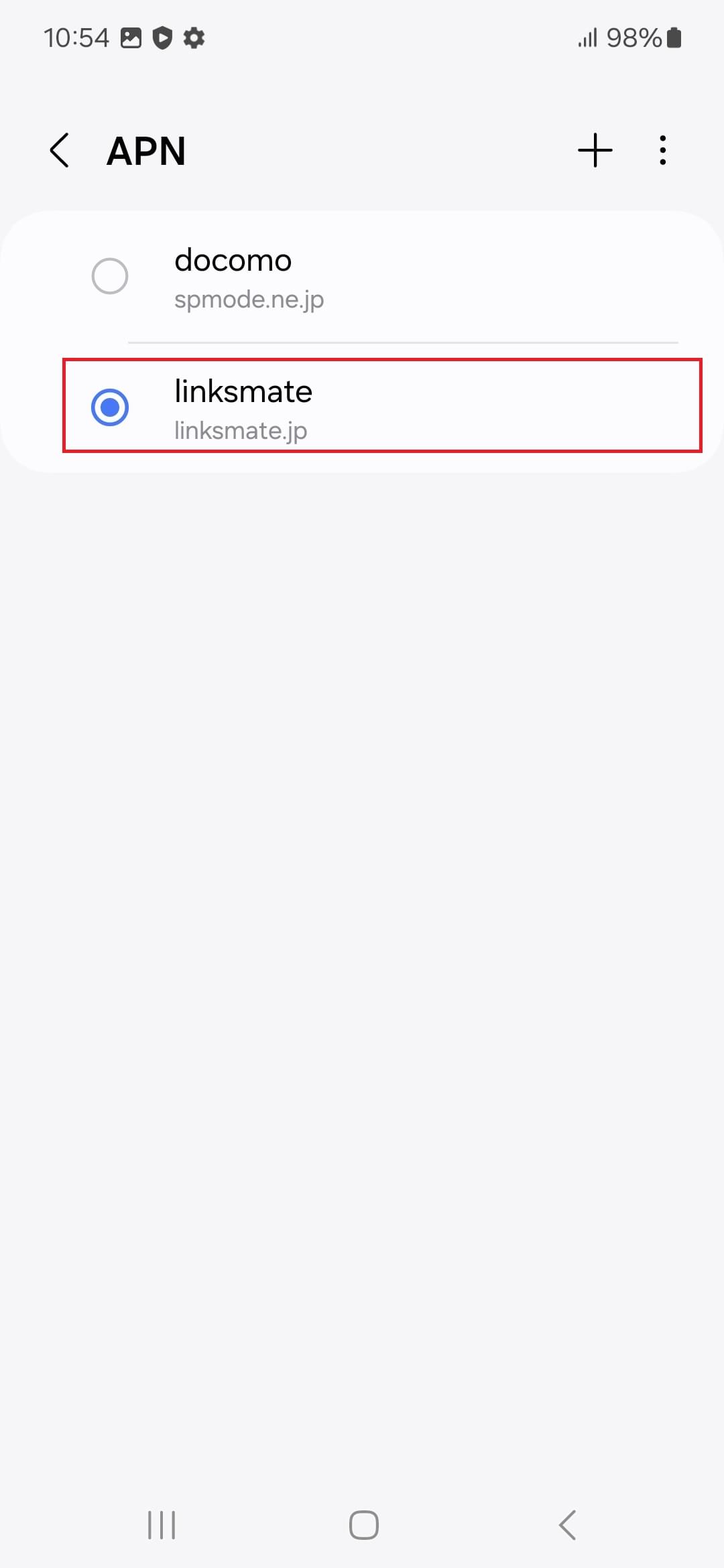The height and width of the screenshot is (1568, 724).
Task: Go back from the APN screen
Action: pos(60,150)
